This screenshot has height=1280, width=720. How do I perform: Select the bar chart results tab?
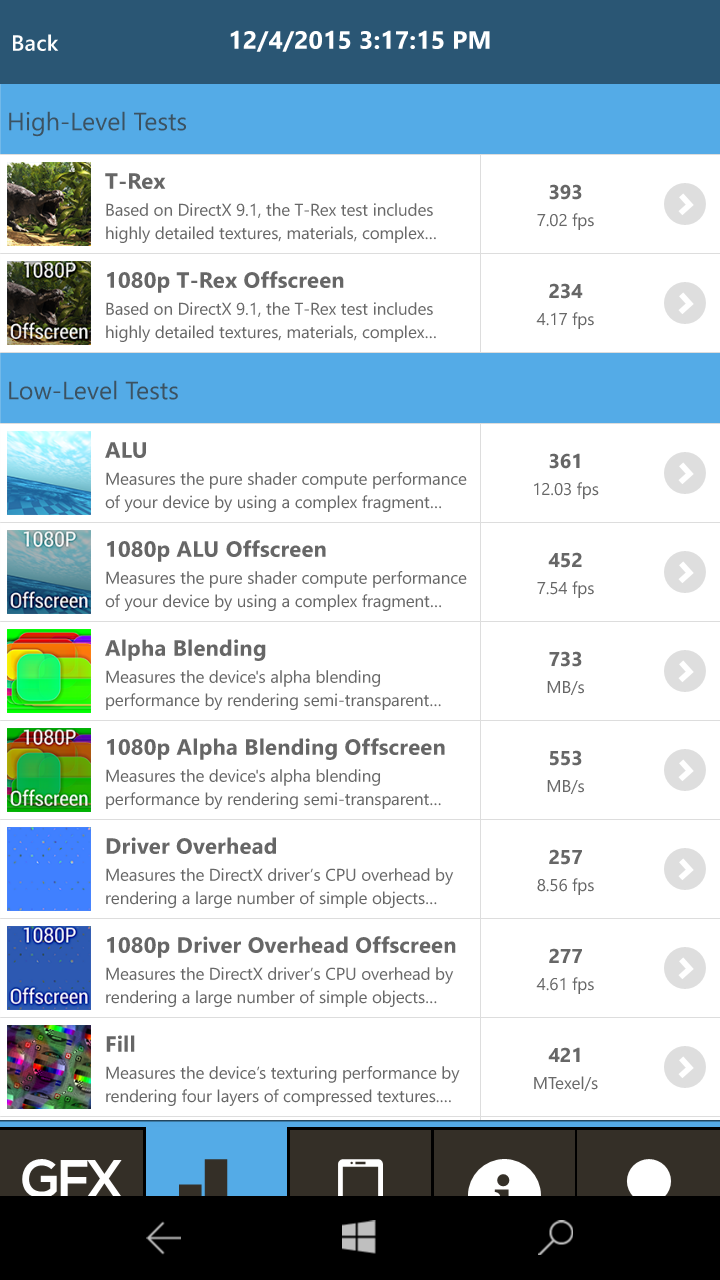pos(216,1162)
